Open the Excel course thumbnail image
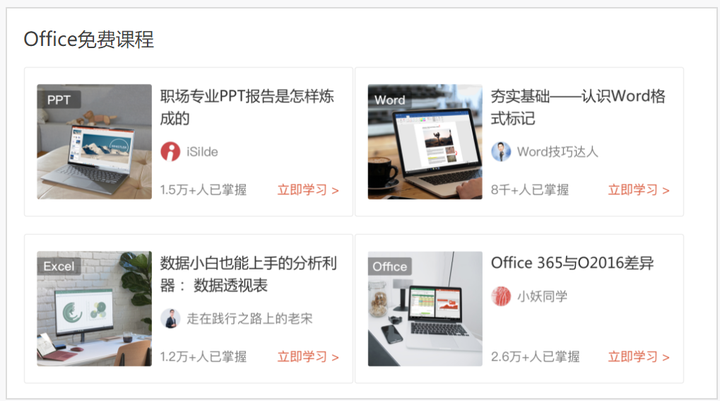 click(94, 308)
